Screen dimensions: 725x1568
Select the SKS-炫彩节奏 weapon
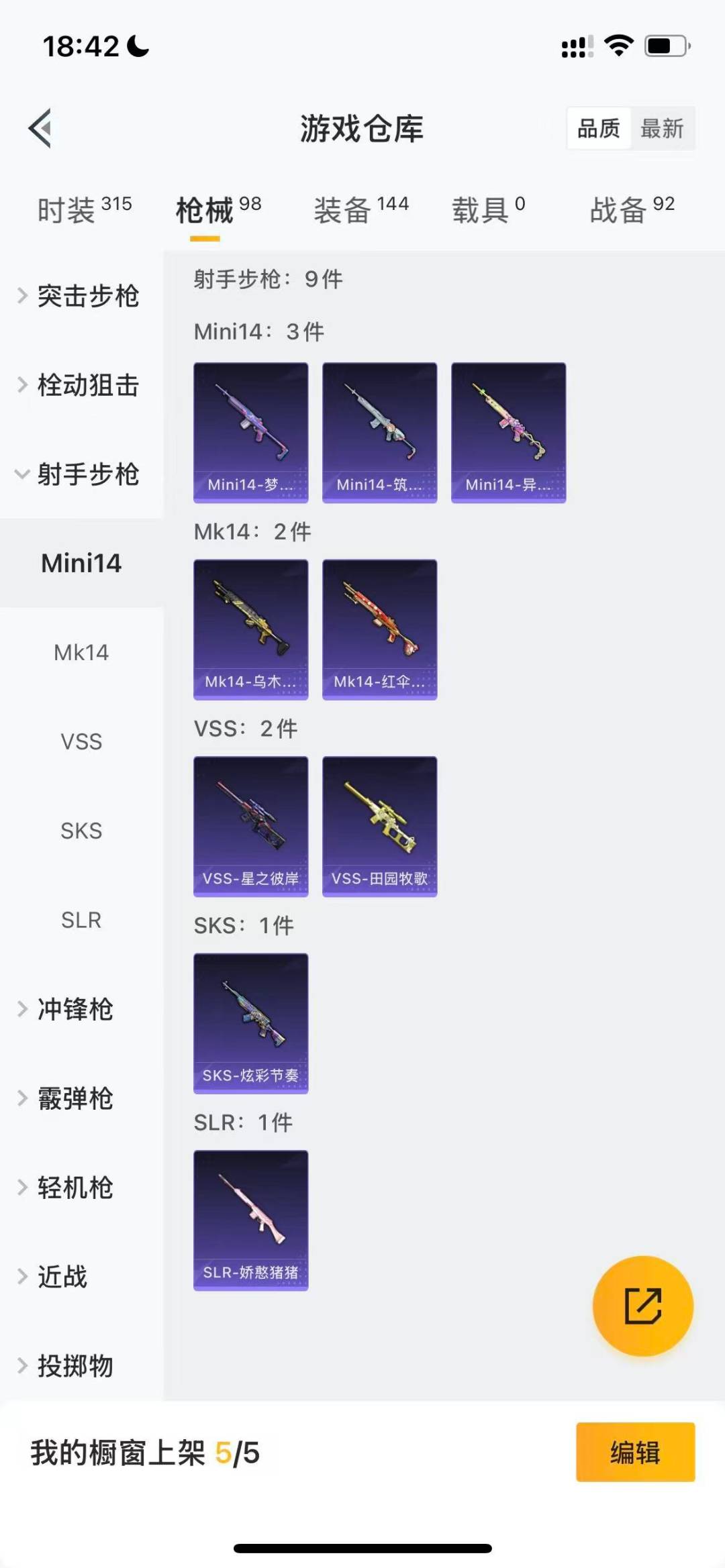point(250,1023)
